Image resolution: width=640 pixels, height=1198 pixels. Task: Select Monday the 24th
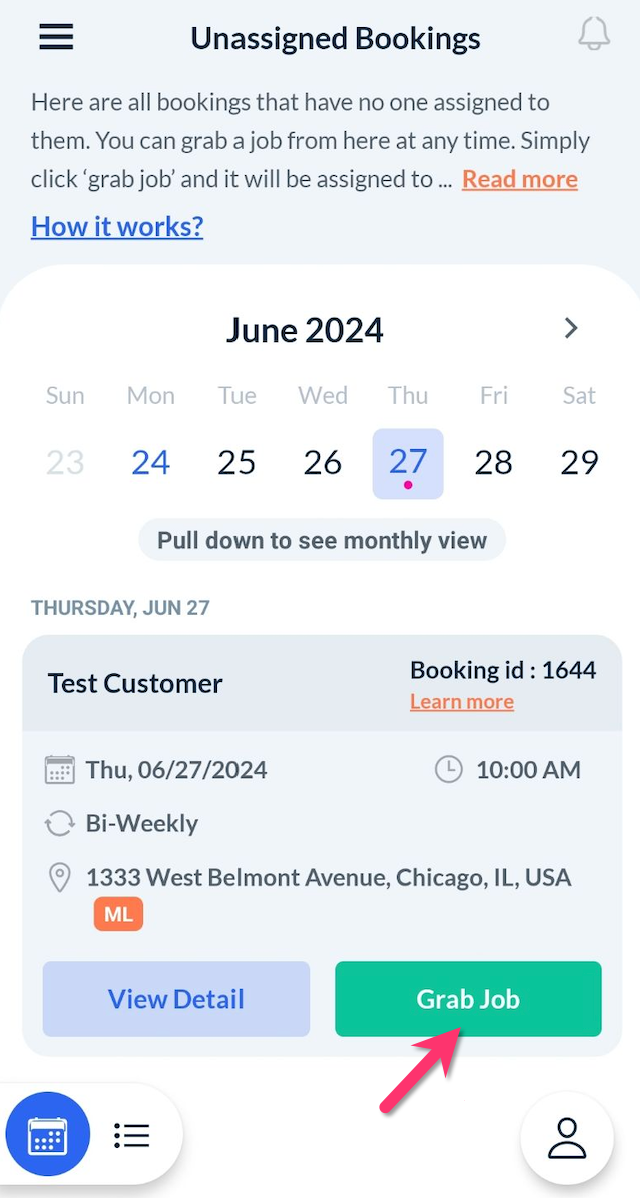click(x=151, y=462)
